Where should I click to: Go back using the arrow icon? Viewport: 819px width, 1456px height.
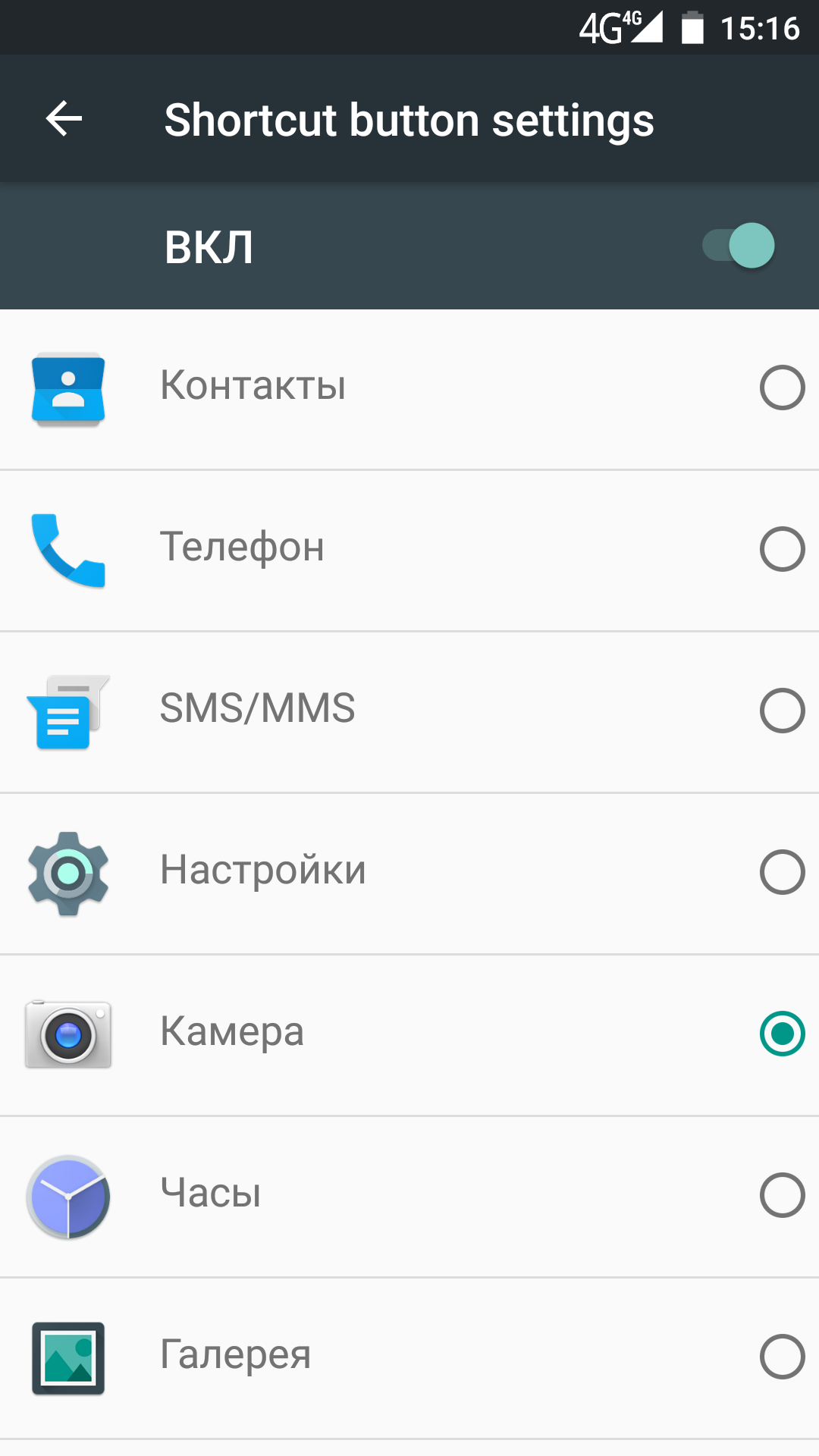coord(64,119)
